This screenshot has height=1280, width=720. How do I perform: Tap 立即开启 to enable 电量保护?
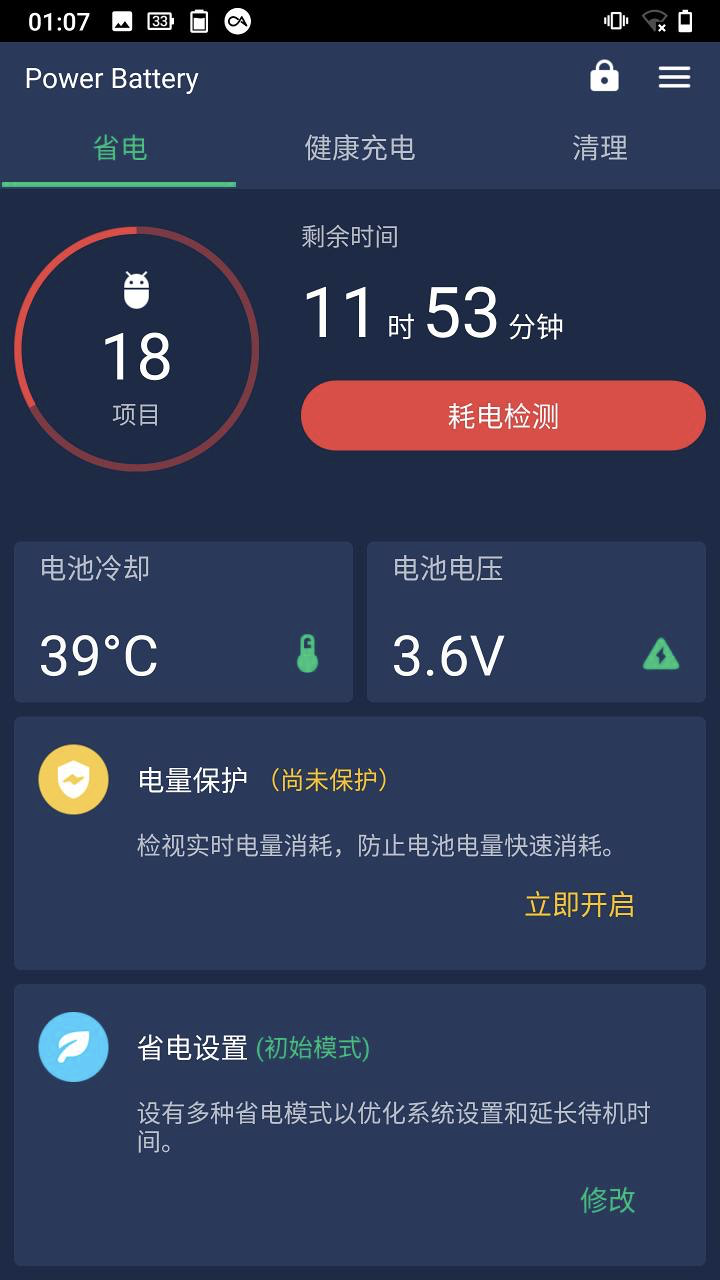pyautogui.click(x=579, y=905)
